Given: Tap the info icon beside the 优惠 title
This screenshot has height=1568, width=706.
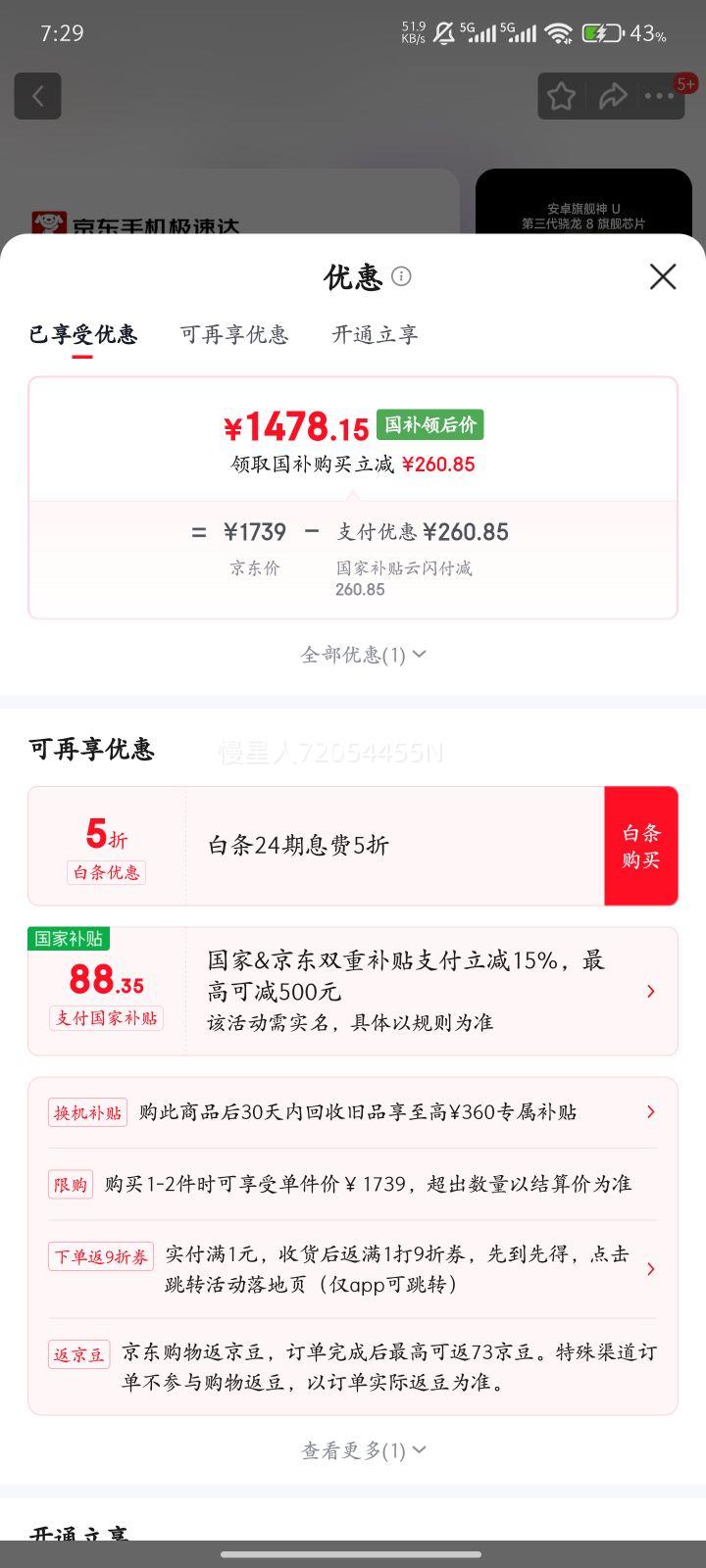Looking at the screenshot, I should coord(402,277).
